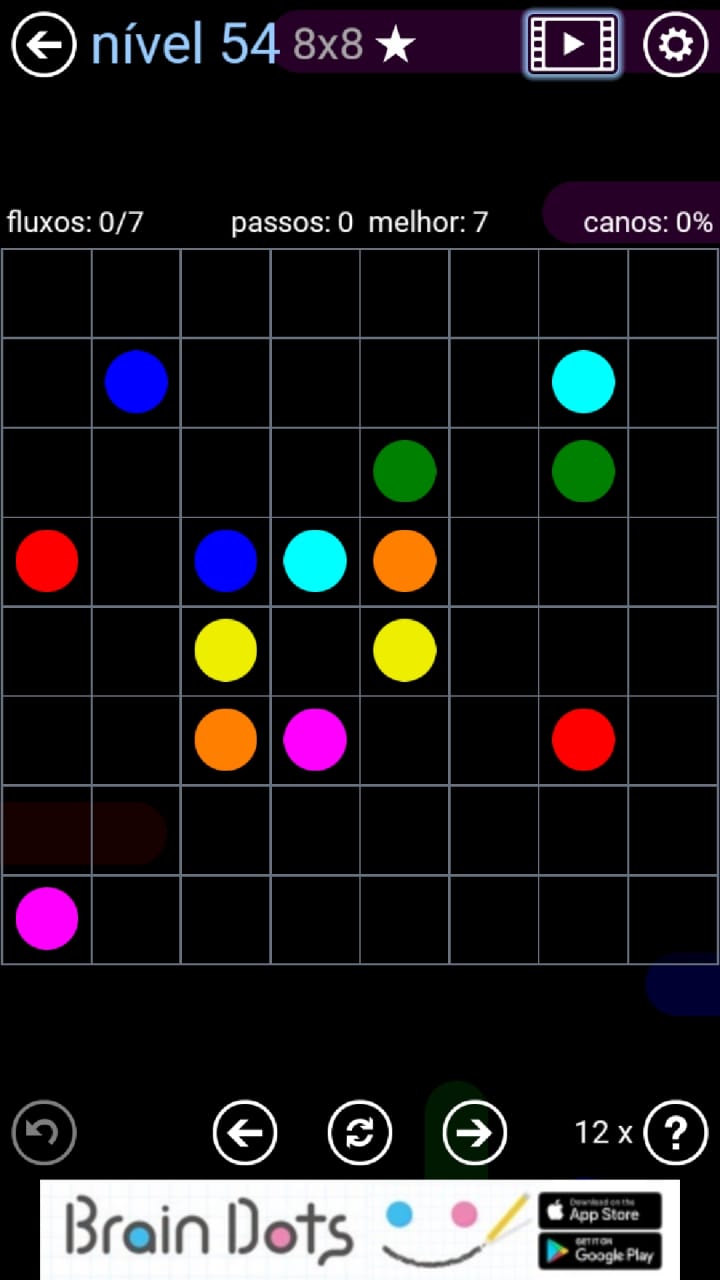Open the Google Play download badge
This screenshot has height=1280, width=720.
[600, 1251]
